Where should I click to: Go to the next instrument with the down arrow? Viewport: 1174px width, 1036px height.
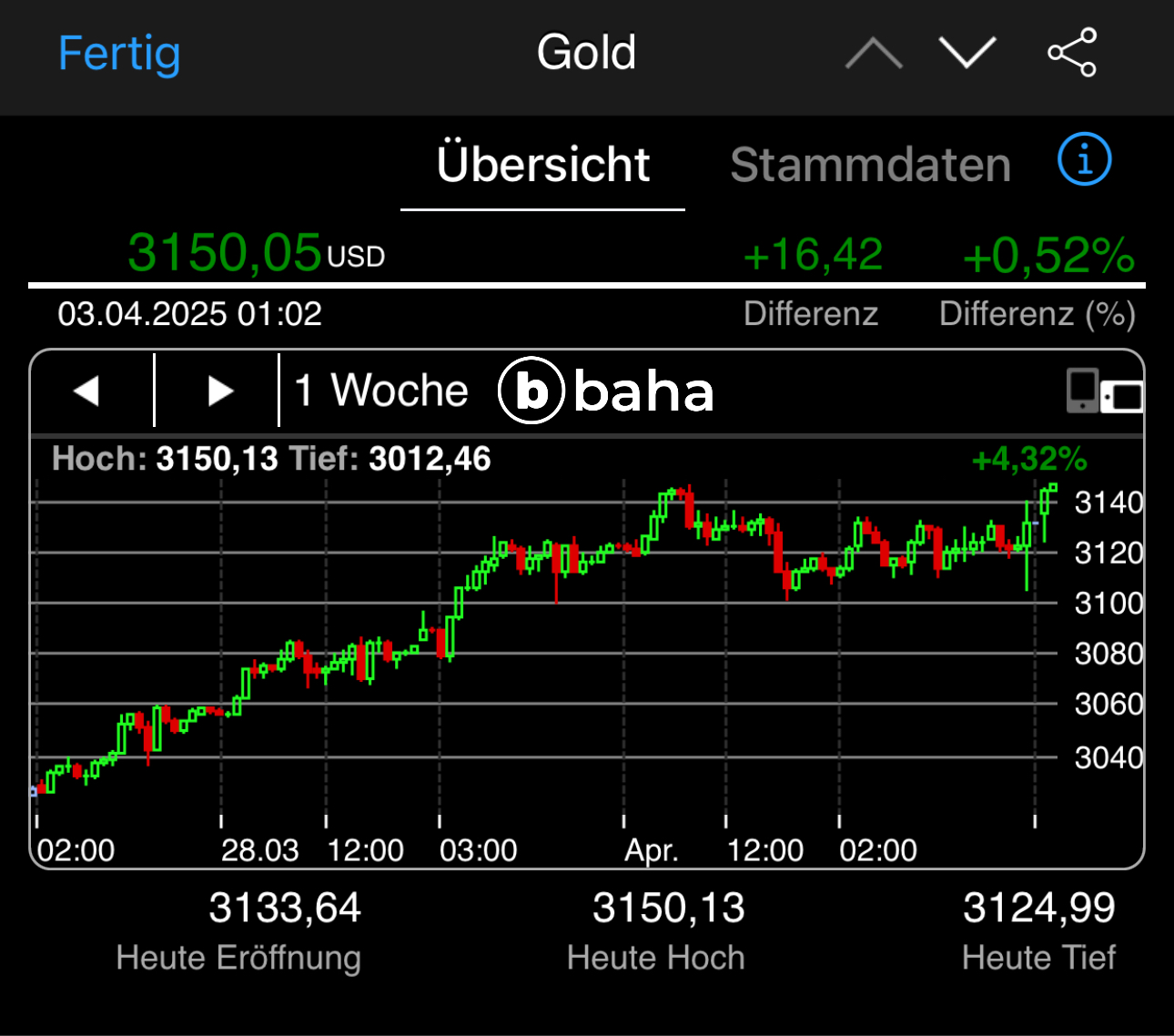pyautogui.click(x=967, y=54)
